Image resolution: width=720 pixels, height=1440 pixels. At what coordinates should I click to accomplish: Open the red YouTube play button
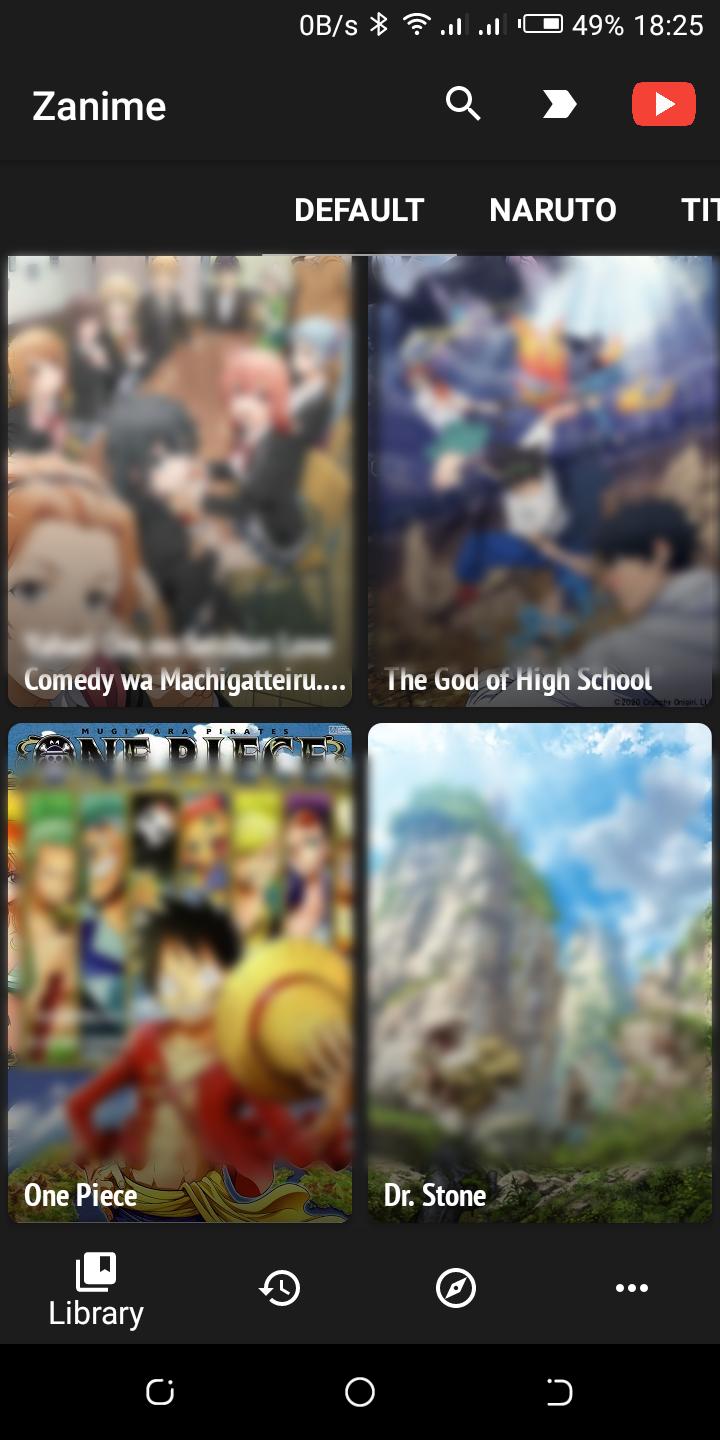pos(663,104)
